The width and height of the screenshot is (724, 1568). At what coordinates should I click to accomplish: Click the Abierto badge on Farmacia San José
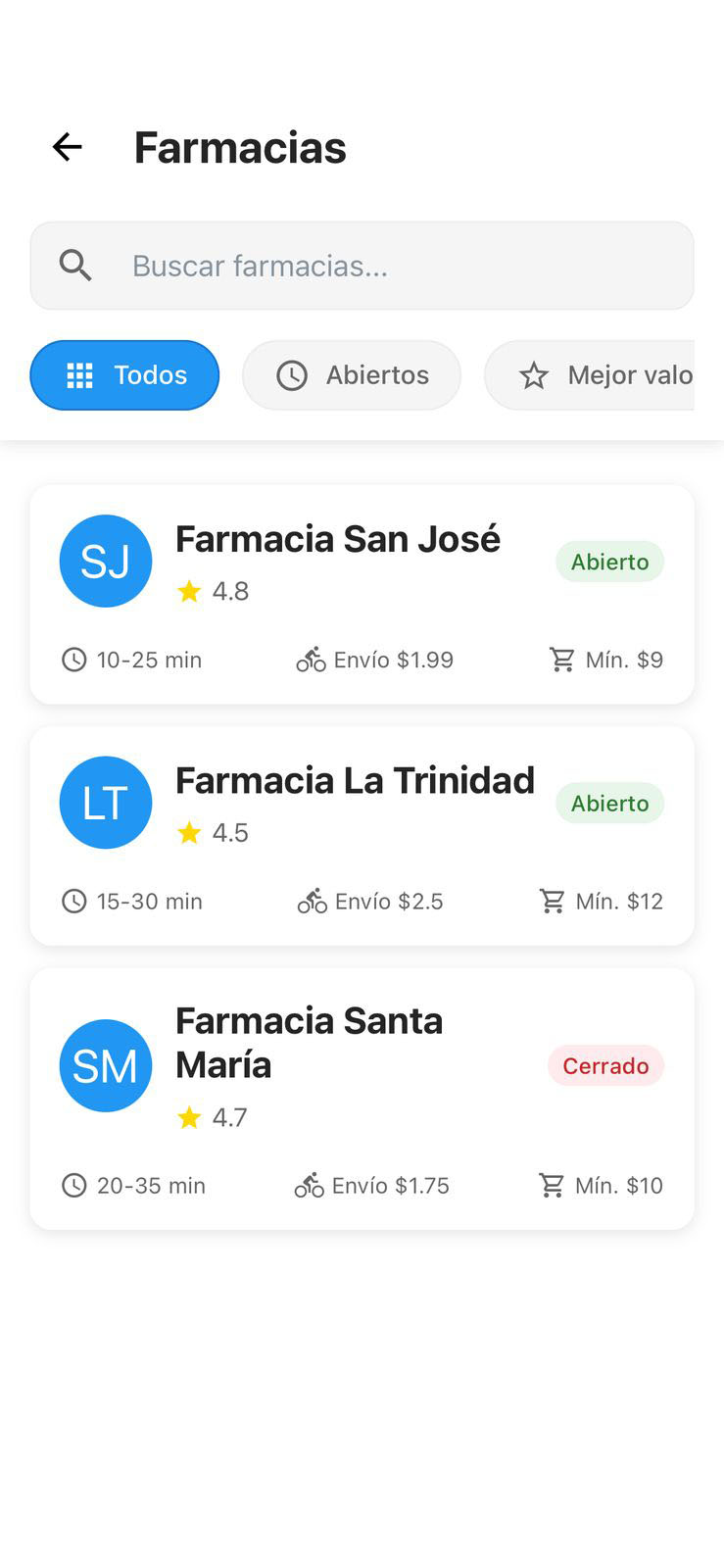(609, 562)
